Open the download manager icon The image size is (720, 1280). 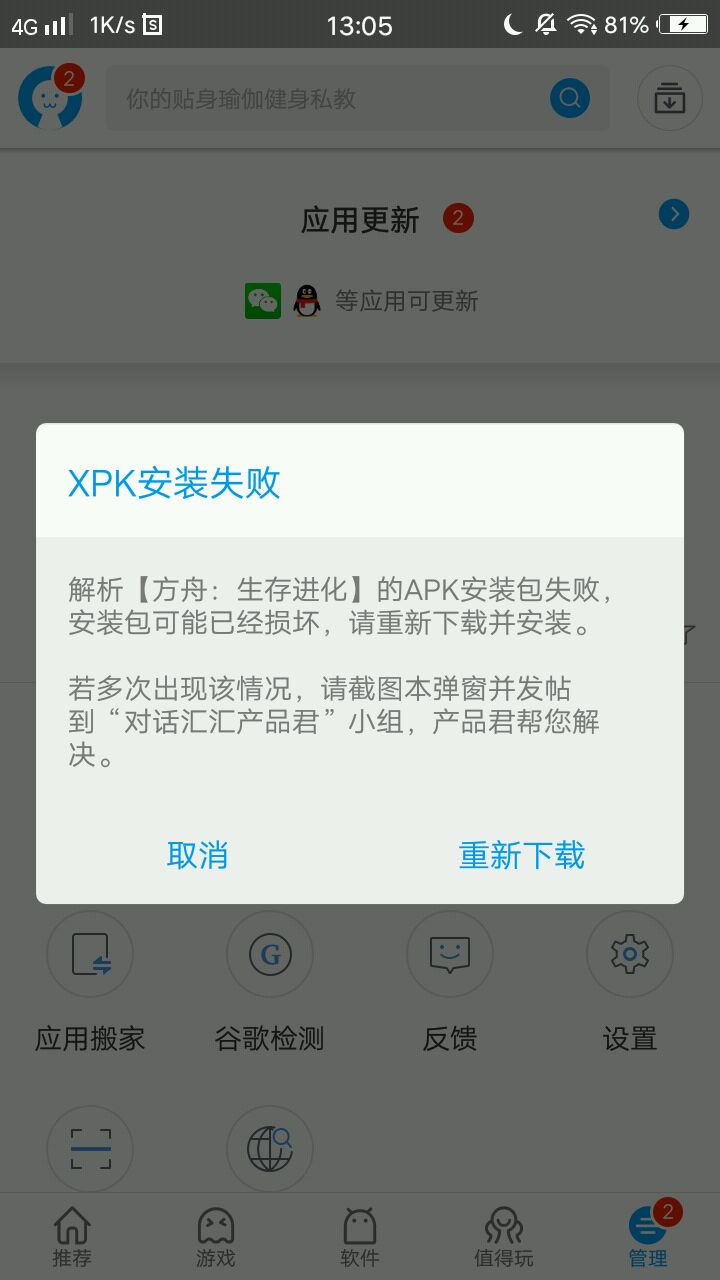[x=669, y=98]
